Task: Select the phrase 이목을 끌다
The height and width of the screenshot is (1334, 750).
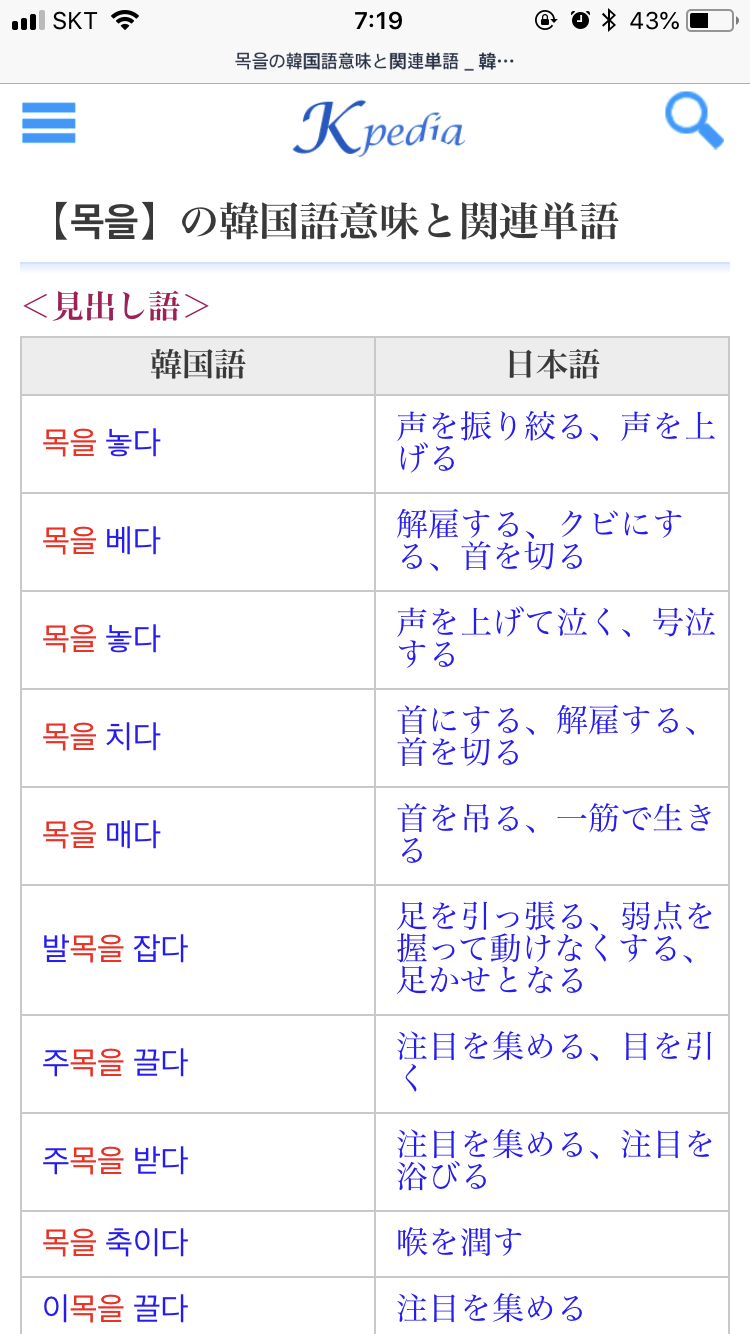Action: click(x=111, y=1306)
